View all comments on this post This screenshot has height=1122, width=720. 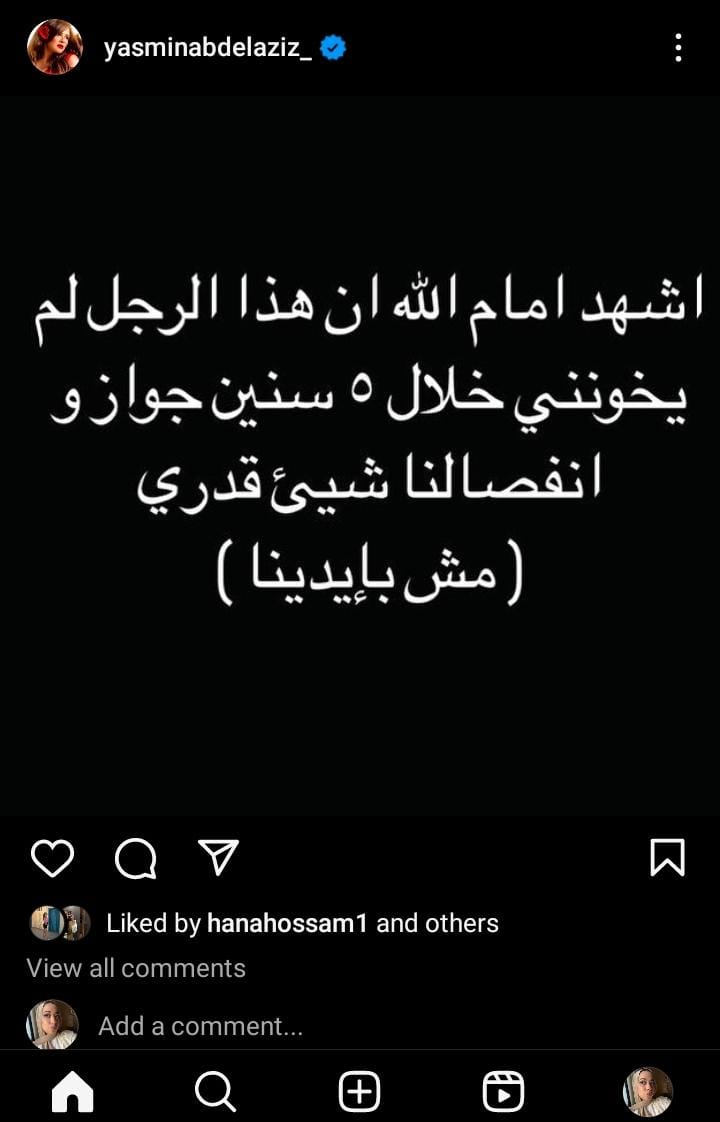[x=136, y=968]
